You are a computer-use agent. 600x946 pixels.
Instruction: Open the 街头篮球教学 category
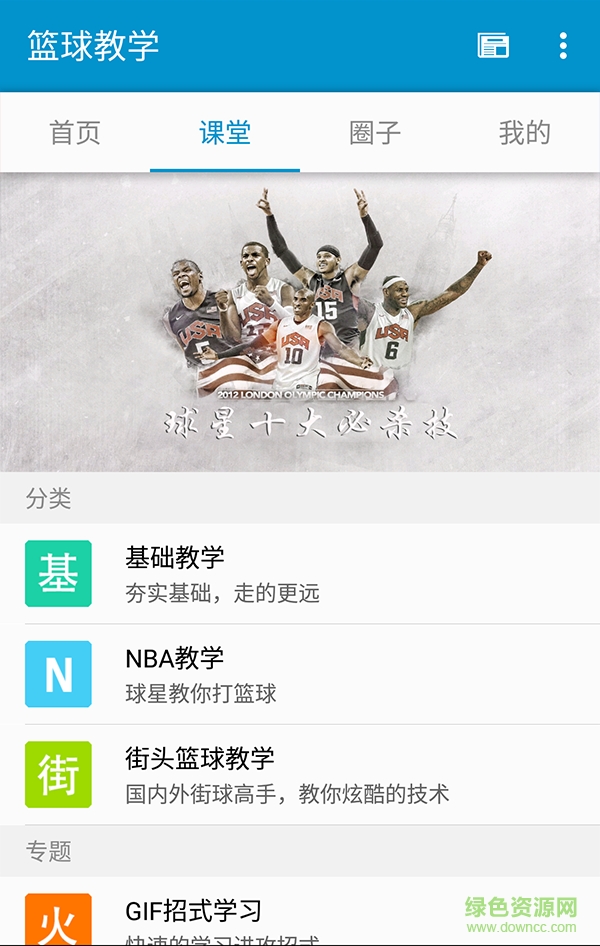[300, 775]
